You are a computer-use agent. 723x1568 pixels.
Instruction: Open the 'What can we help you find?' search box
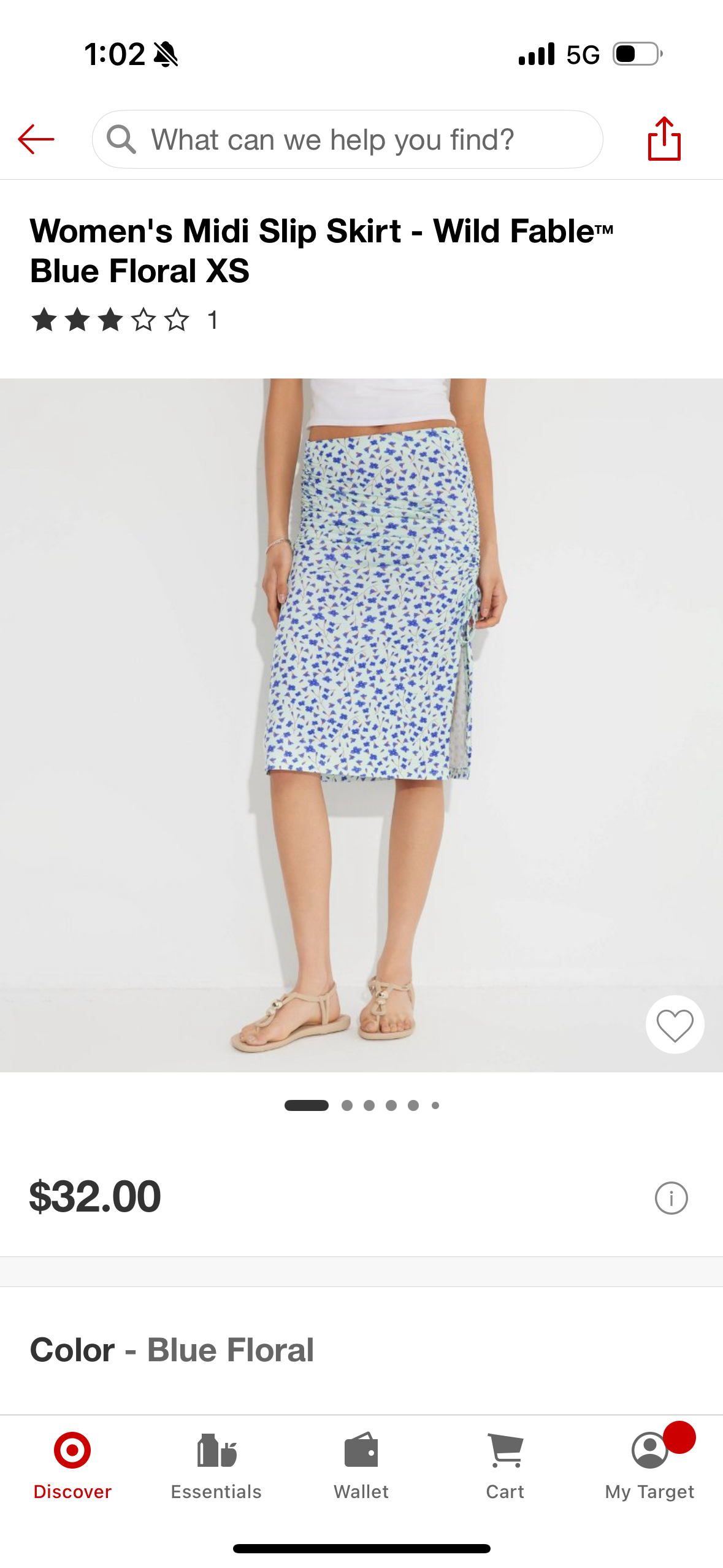tap(347, 139)
